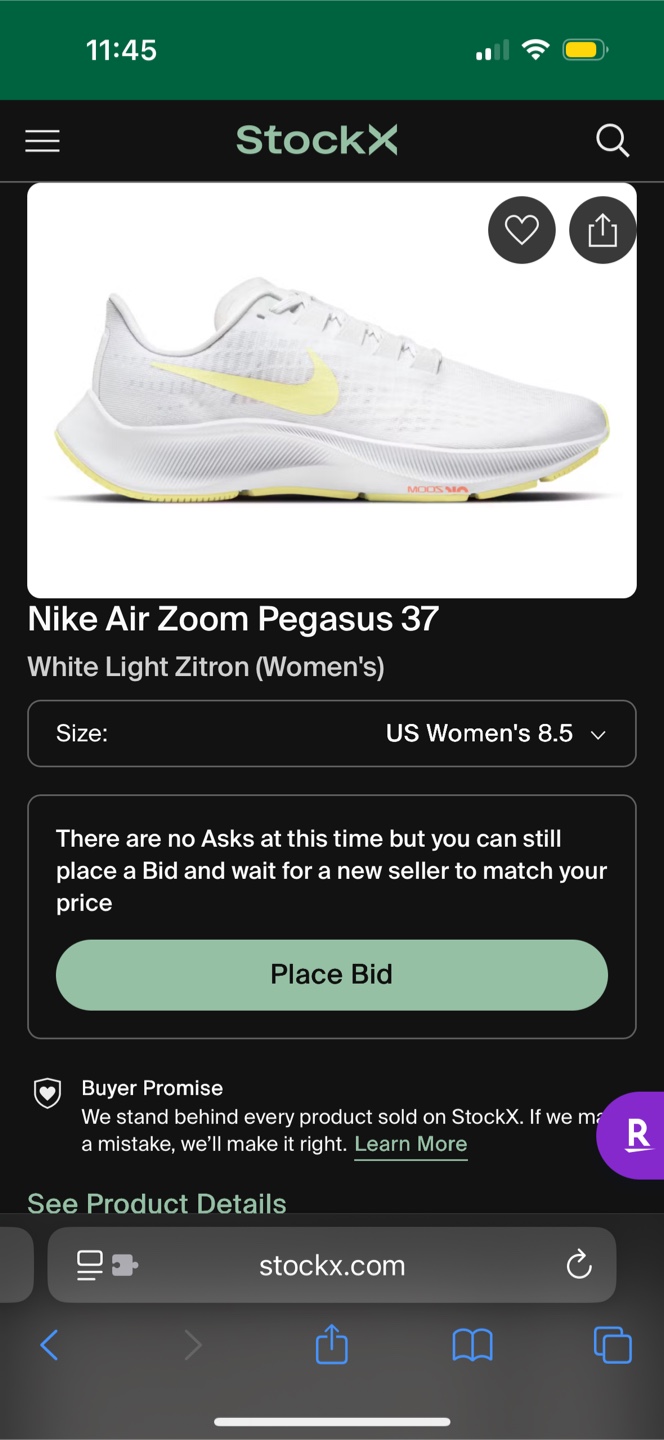Open the hamburger menu
Viewport: 664px width, 1440px height.
coord(42,141)
